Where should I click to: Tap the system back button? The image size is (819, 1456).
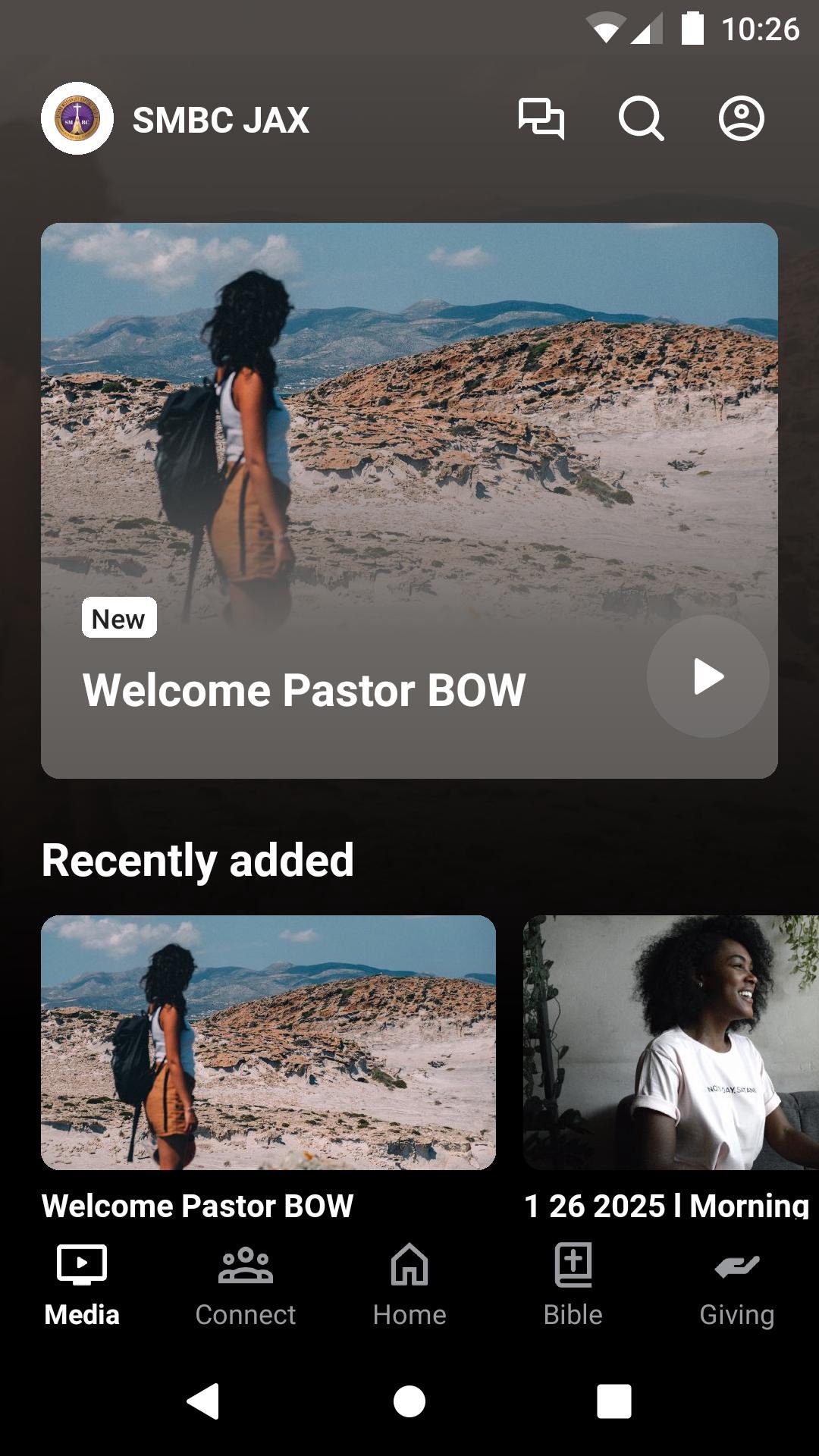tap(203, 1401)
